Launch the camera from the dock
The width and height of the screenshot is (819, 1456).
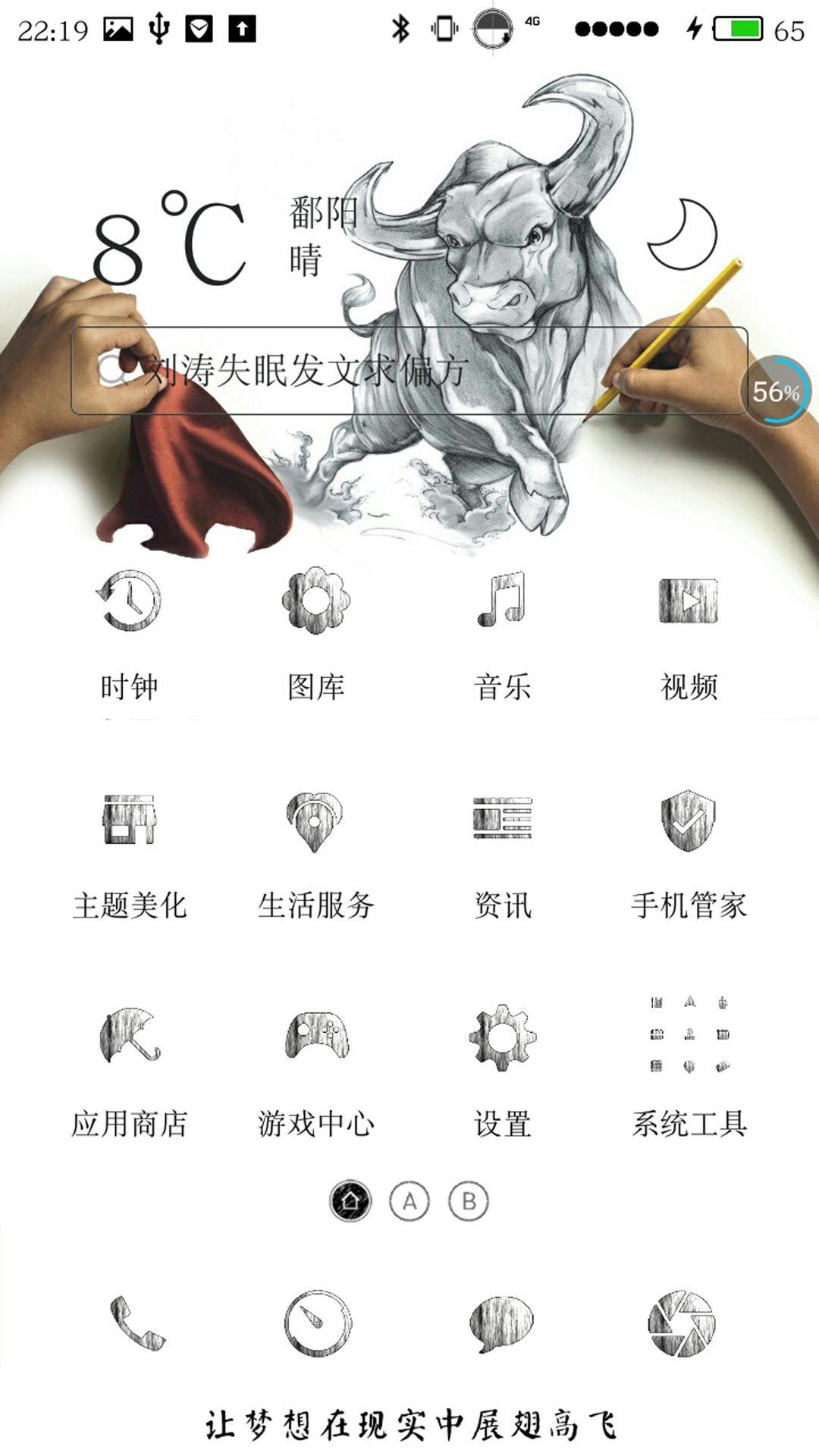pos(682,1323)
